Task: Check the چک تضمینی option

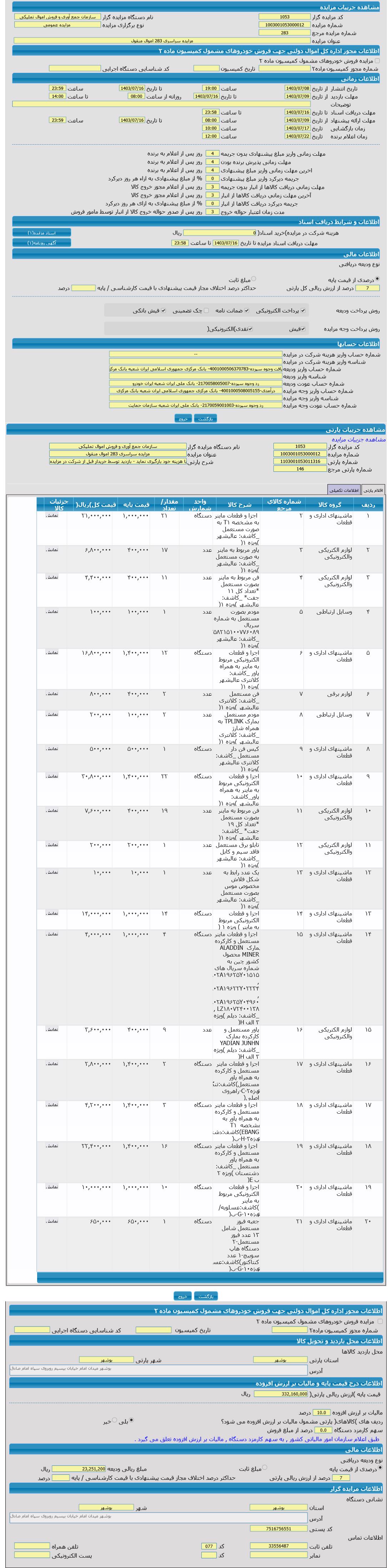Action: pyautogui.click(x=206, y=310)
